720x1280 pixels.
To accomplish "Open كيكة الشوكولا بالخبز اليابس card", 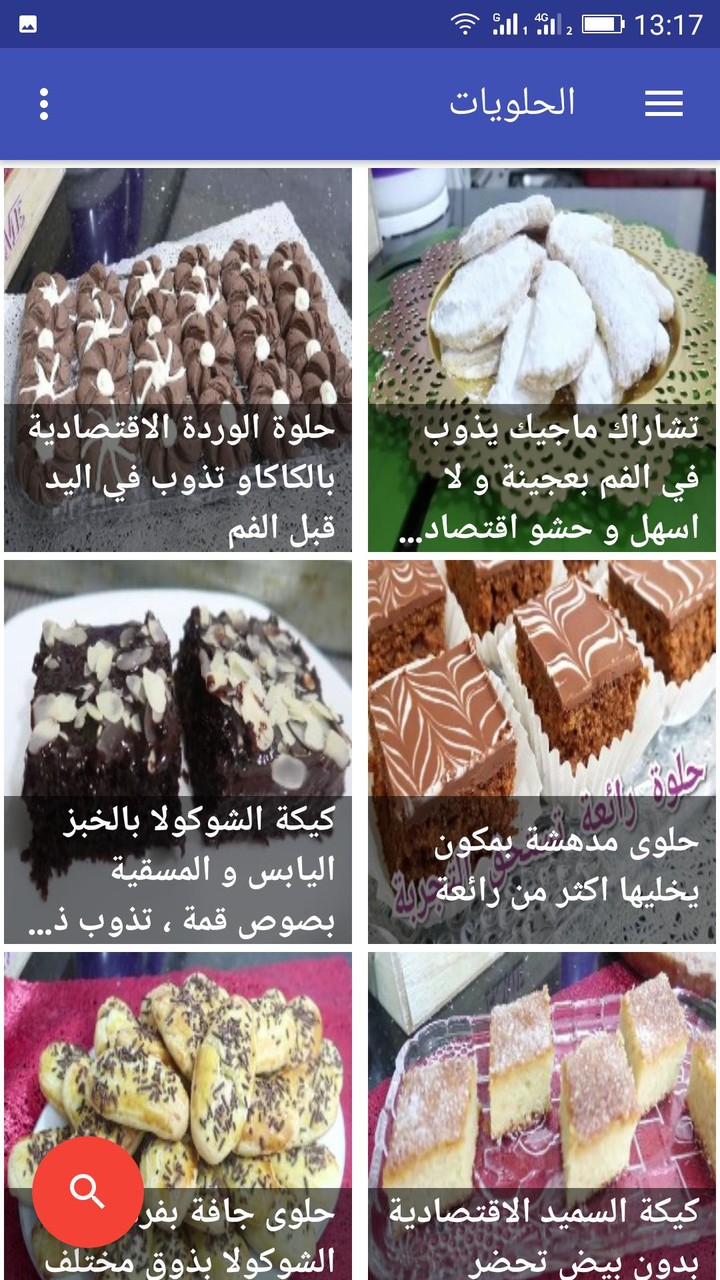I will [x=178, y=752].
